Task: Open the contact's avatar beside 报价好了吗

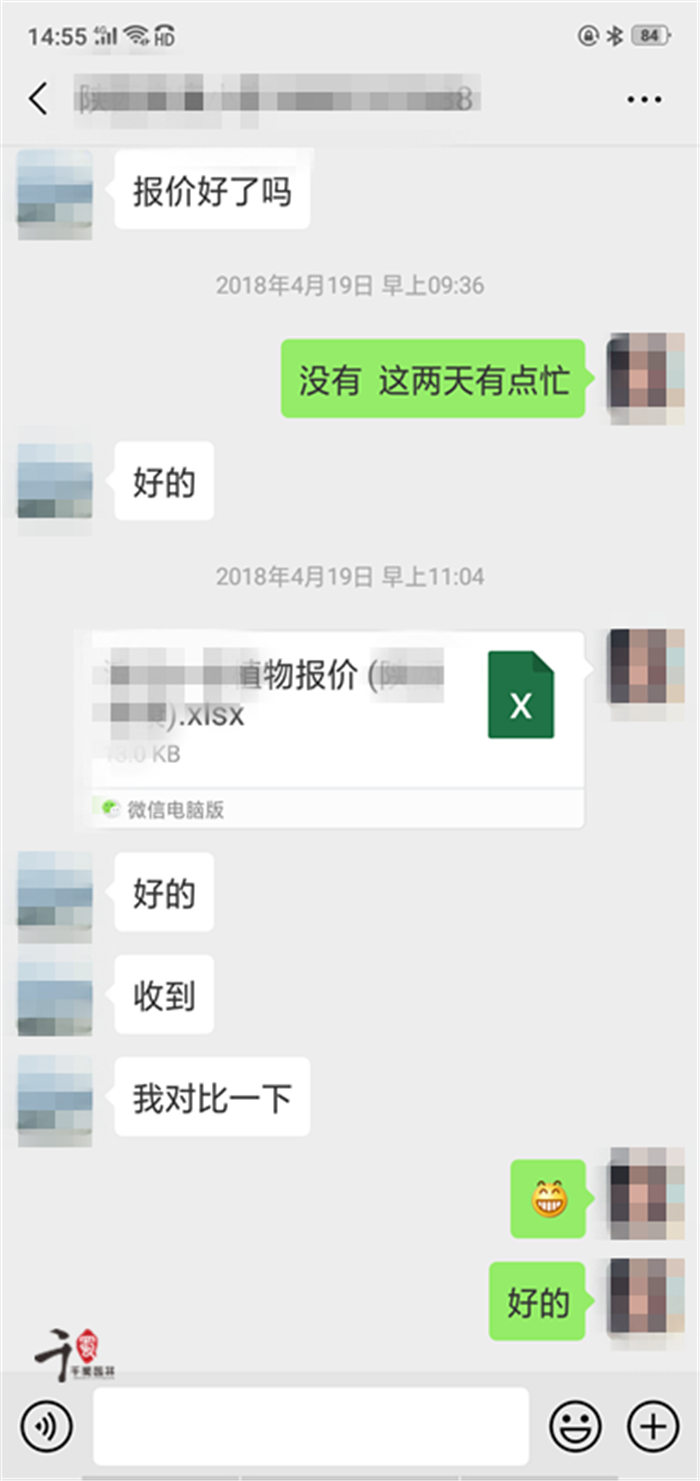Action: click(55, 193)
